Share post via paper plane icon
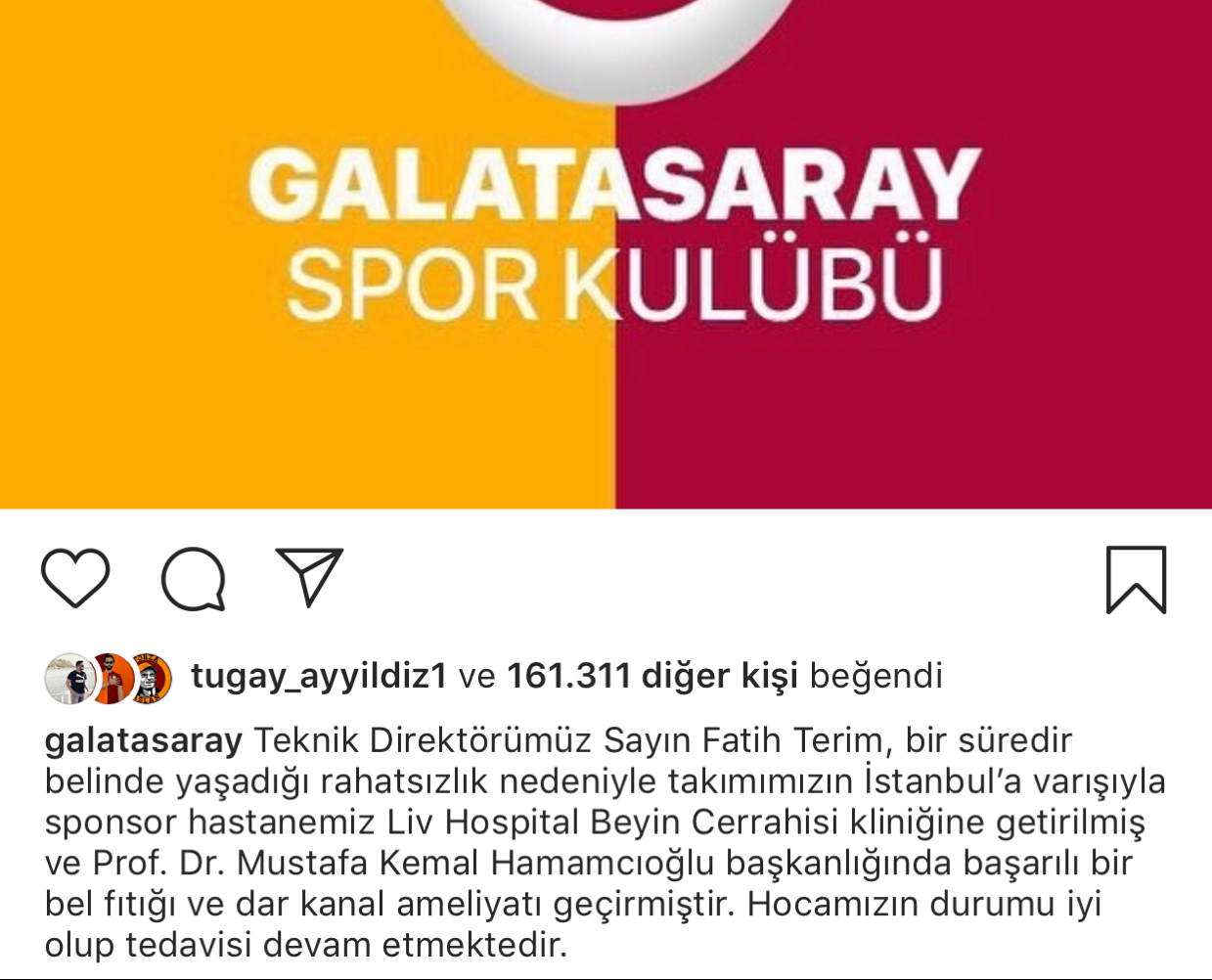 click(x=310, y=576)
